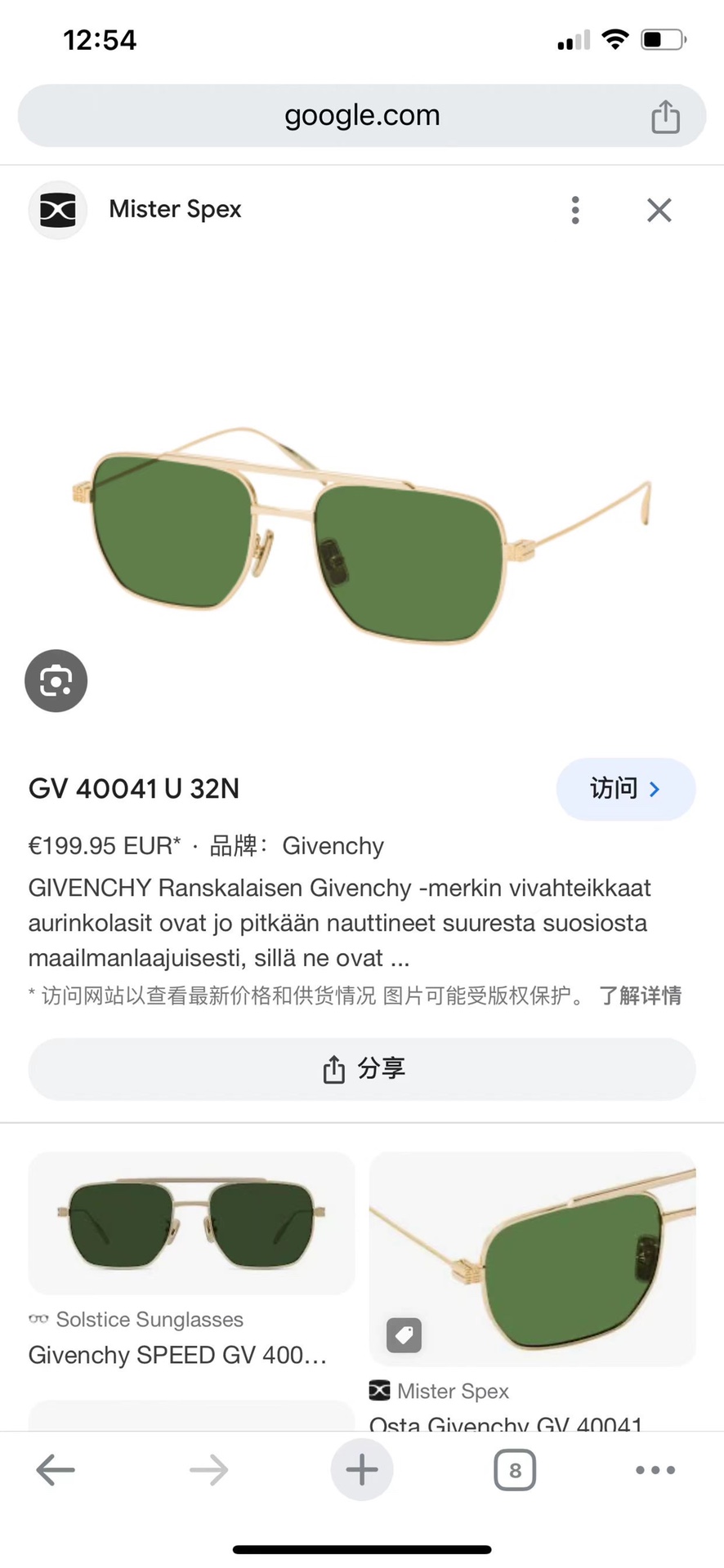Go back to the previous page

56,1470
